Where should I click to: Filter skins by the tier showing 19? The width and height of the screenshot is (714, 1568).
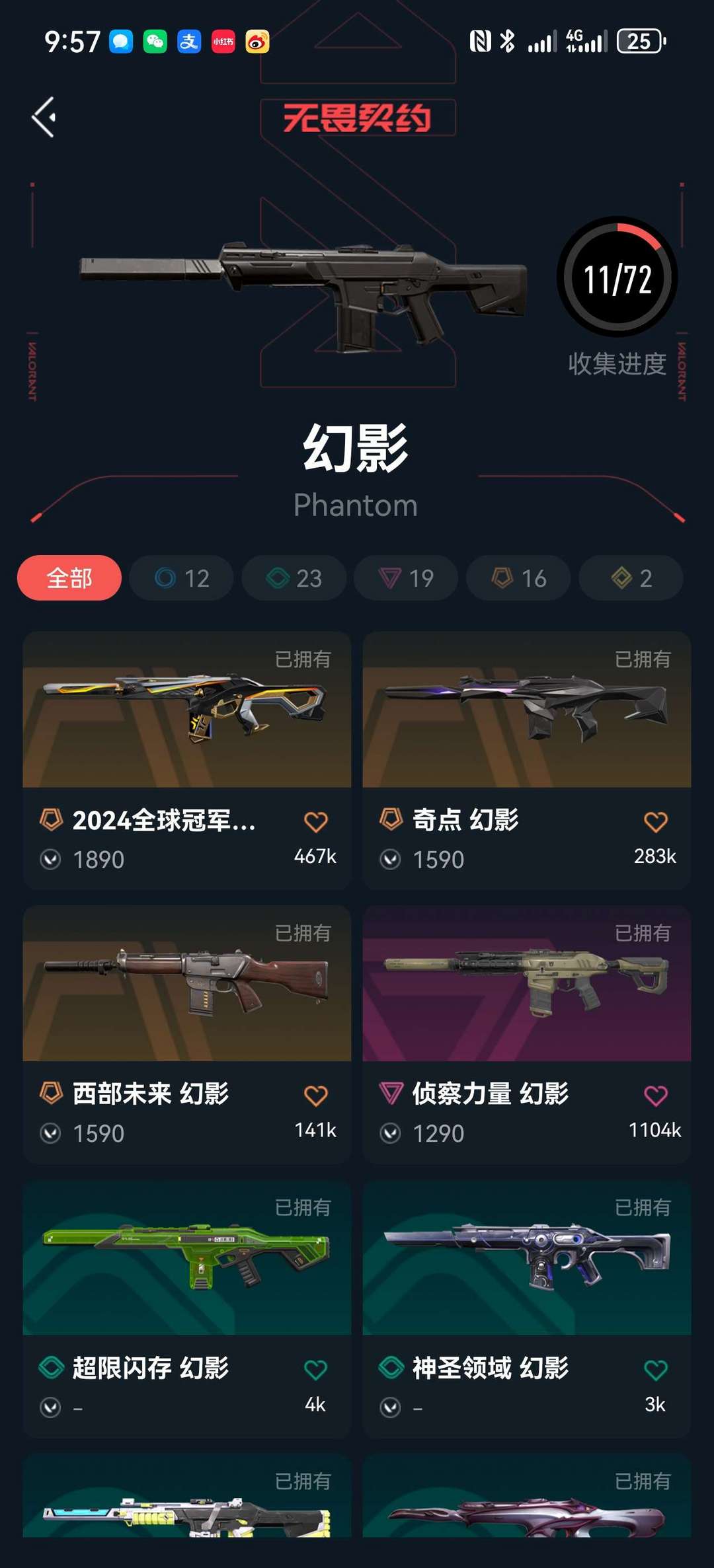point(406,578)
